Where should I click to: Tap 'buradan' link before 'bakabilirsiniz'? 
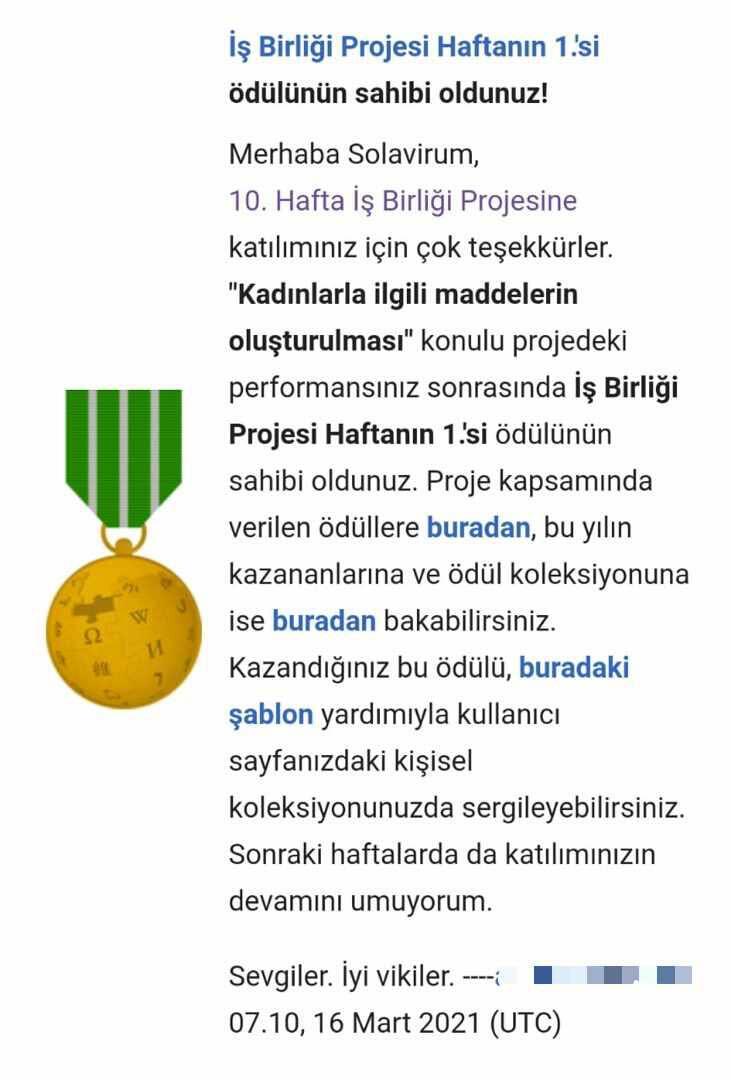point(324,621)
